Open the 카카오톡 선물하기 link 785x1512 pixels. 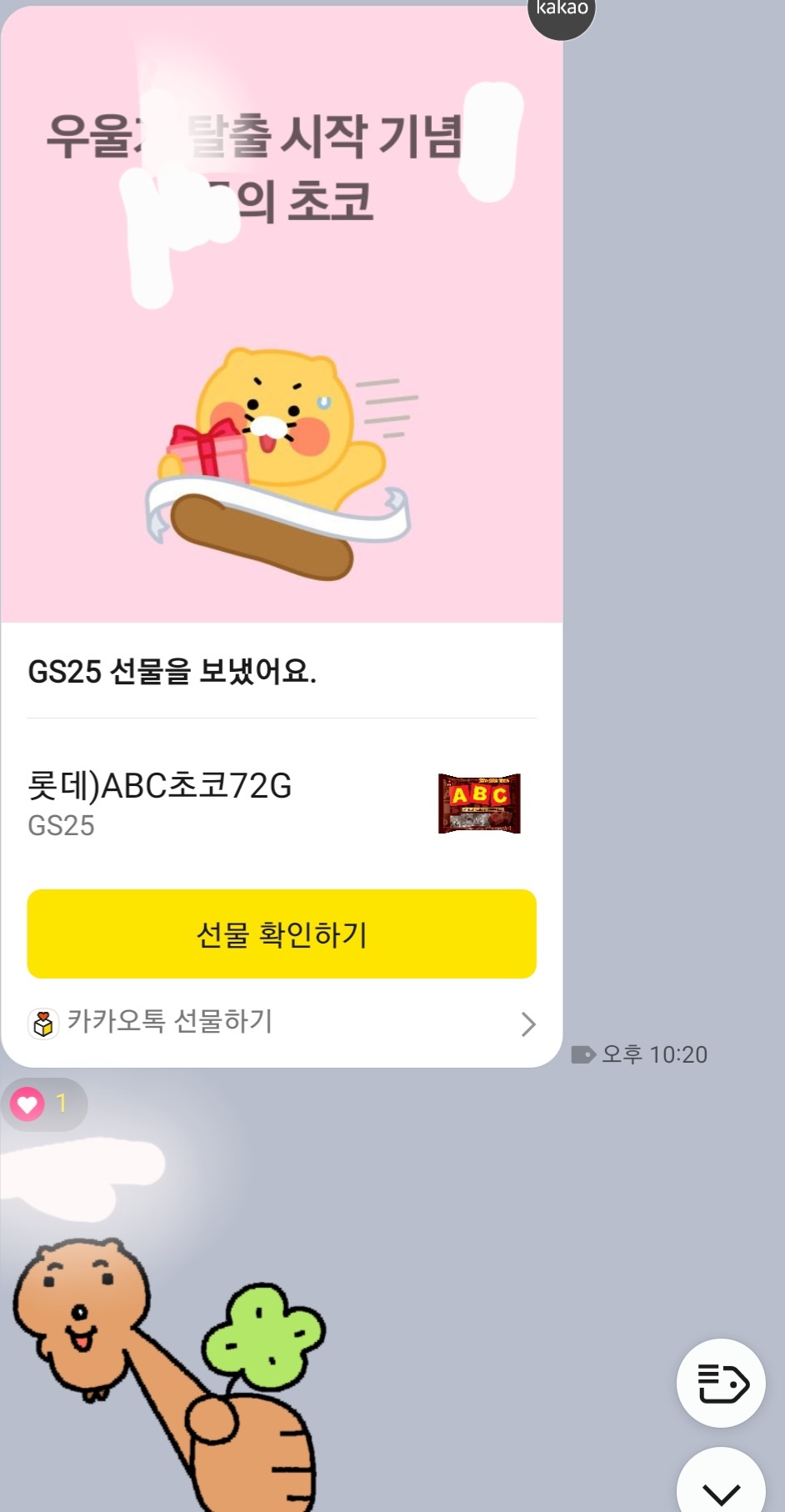pos(282,1022)
